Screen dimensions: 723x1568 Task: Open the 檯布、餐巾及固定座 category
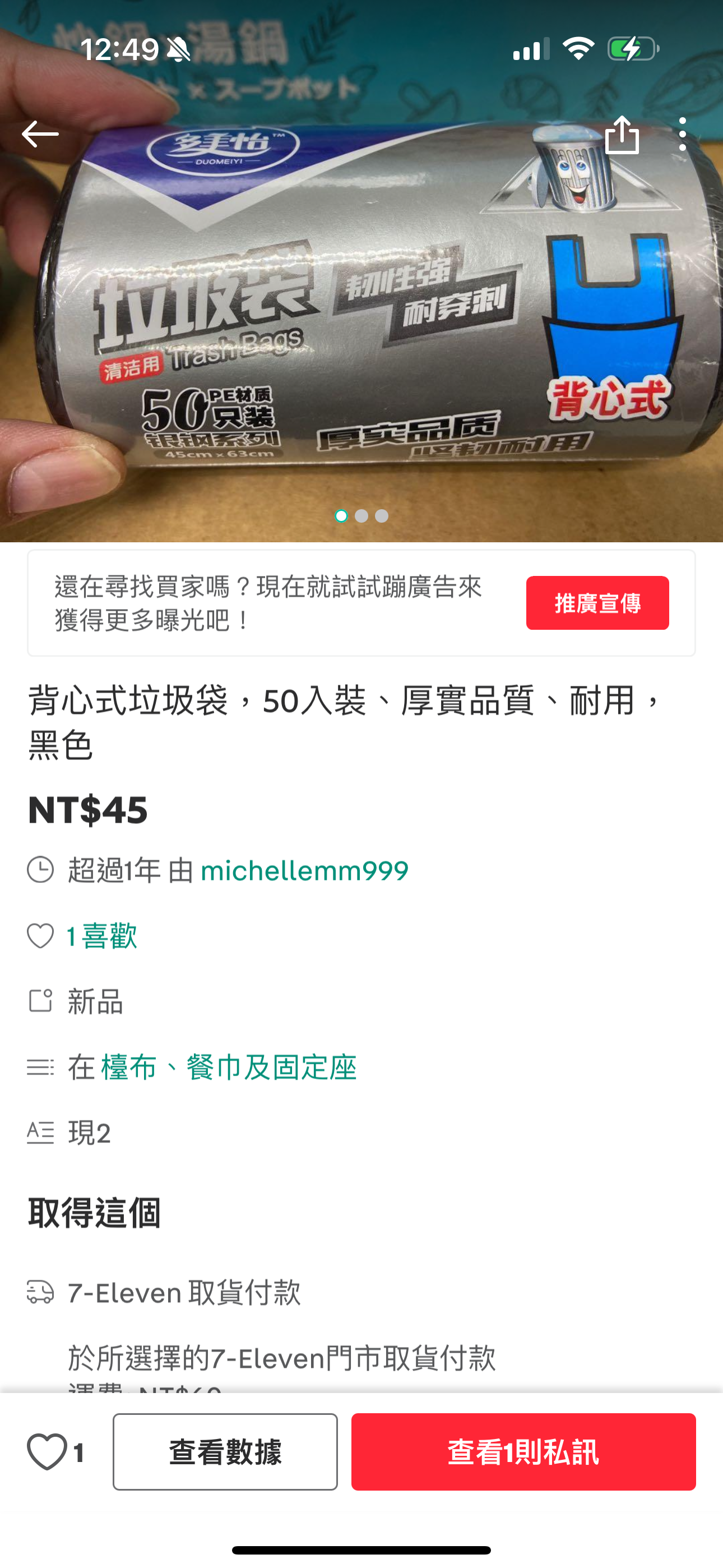click(x=228, y=1067)
